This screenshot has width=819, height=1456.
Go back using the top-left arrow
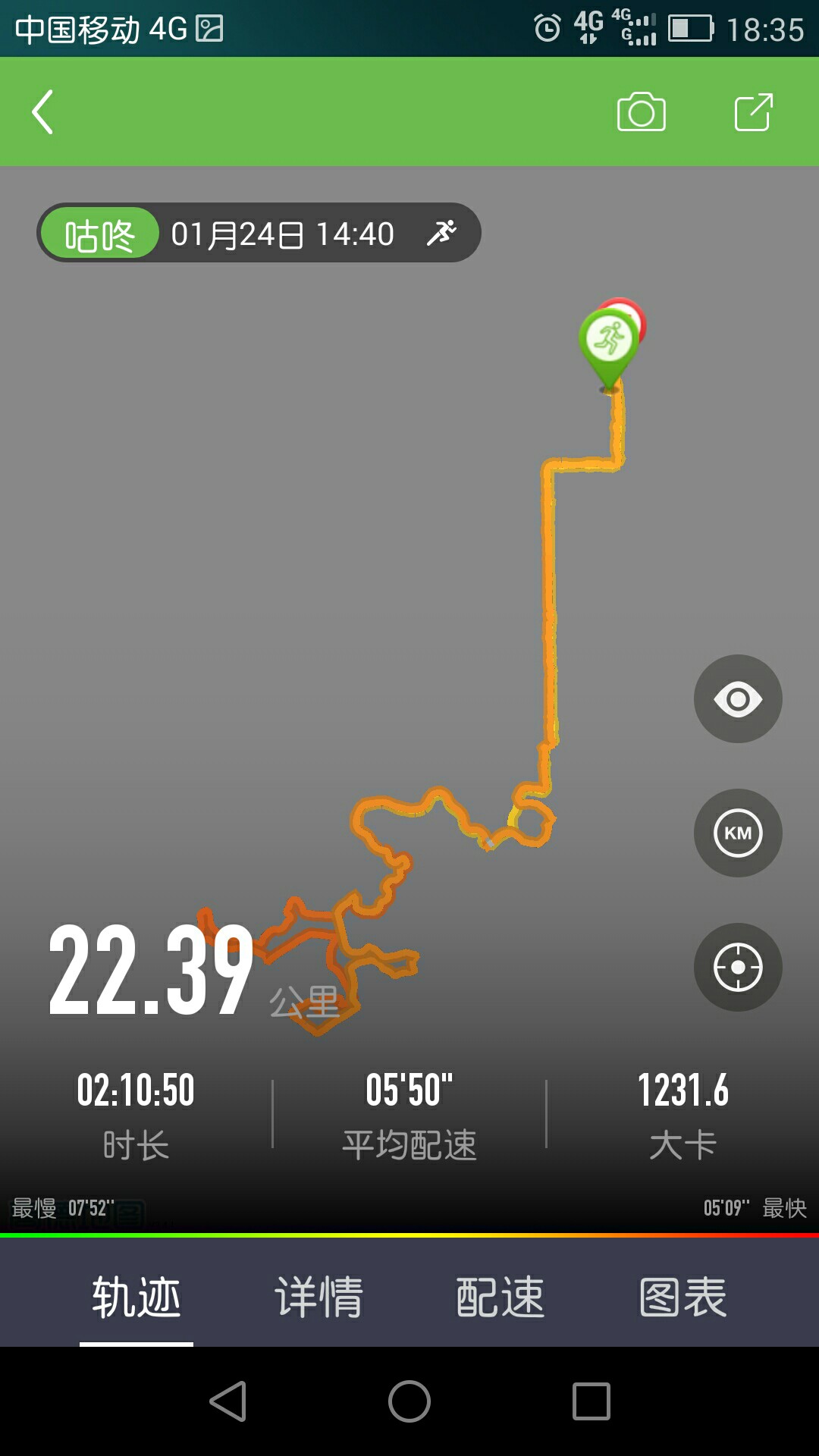pyautogui.click(x=43, y=112)
